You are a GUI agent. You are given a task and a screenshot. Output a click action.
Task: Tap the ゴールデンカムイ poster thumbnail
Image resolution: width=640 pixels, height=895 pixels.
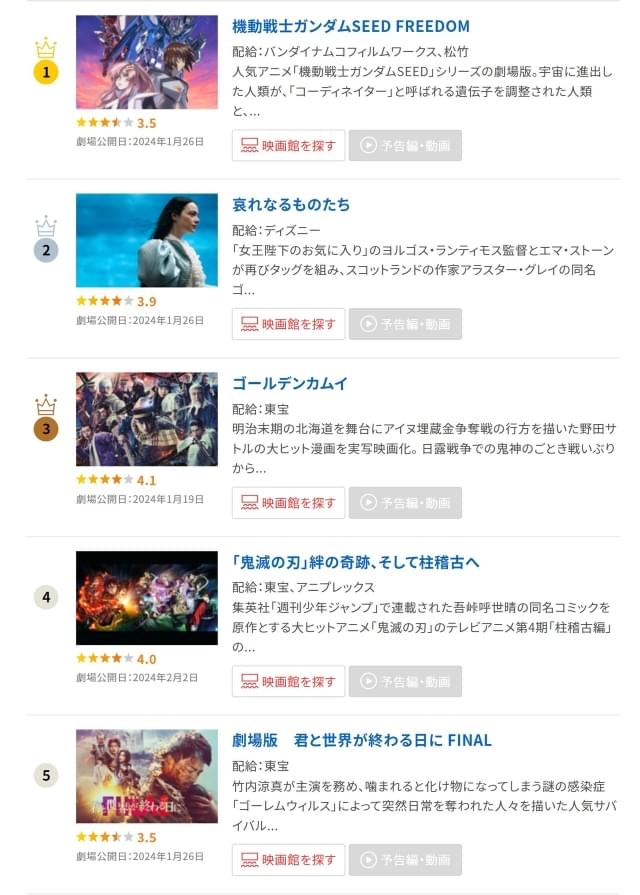tap(146, 419)
